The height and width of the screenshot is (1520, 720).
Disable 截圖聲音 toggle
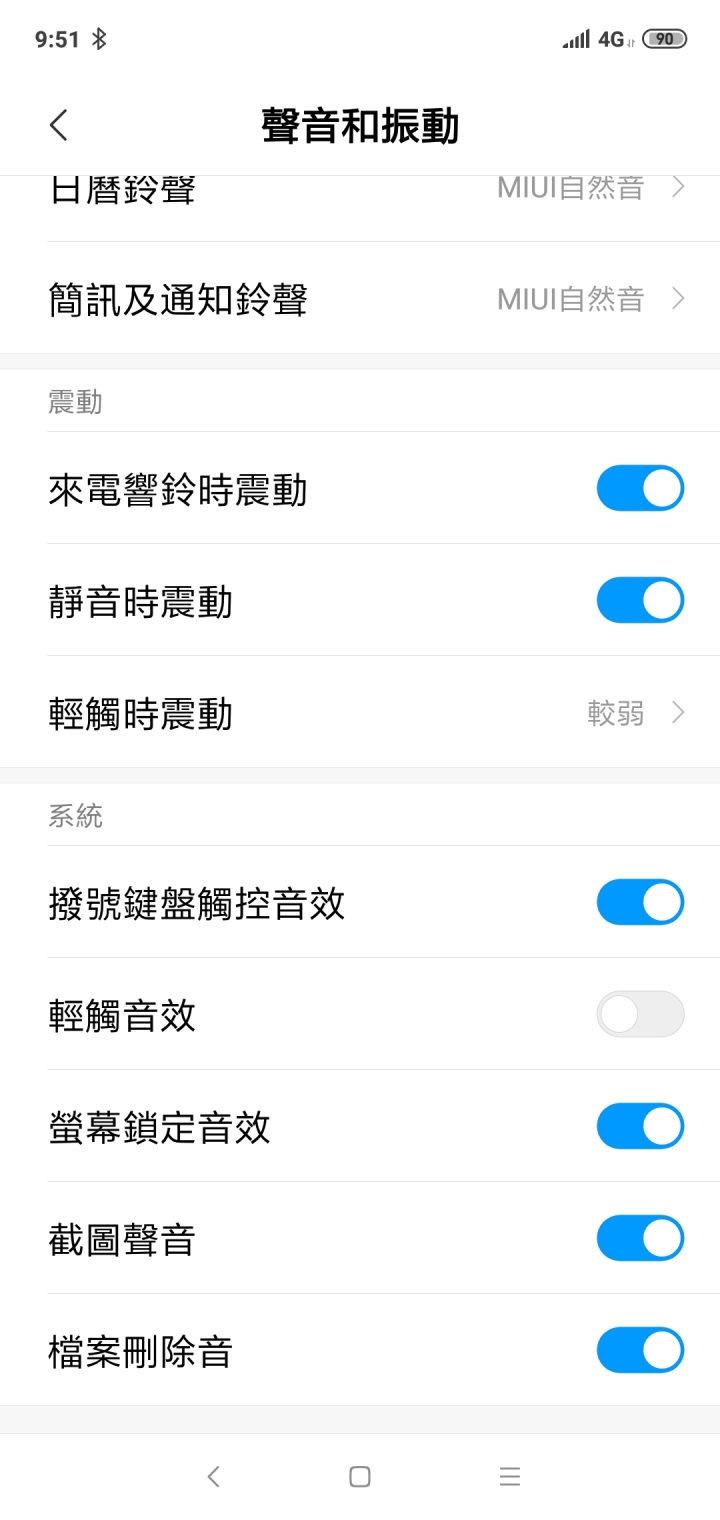(x=640, y=1238)
